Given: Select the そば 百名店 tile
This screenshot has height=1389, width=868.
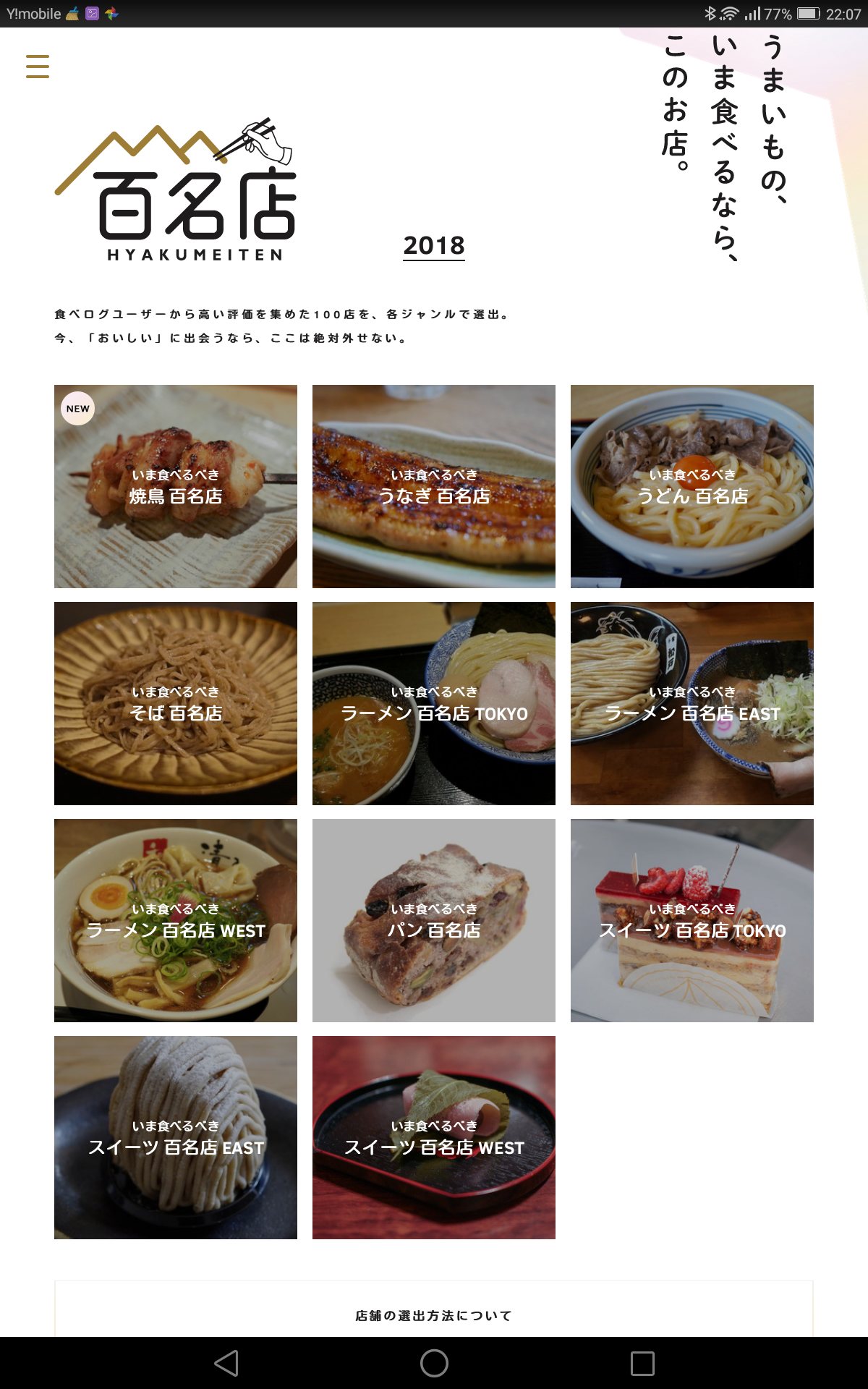Looking at the screenshot, I should coord(176,703).
